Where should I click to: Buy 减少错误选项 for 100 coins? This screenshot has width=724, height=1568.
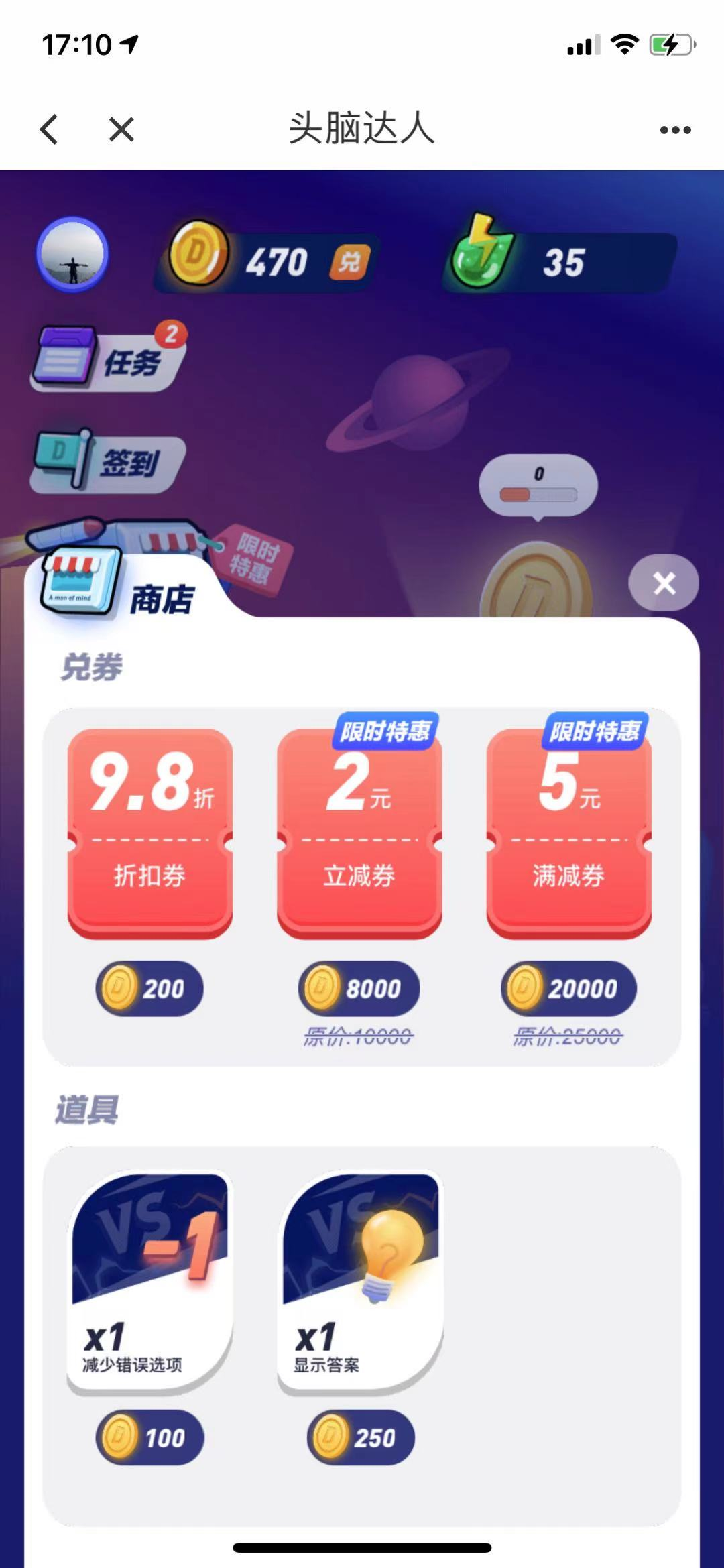[x=149, y=1437]
